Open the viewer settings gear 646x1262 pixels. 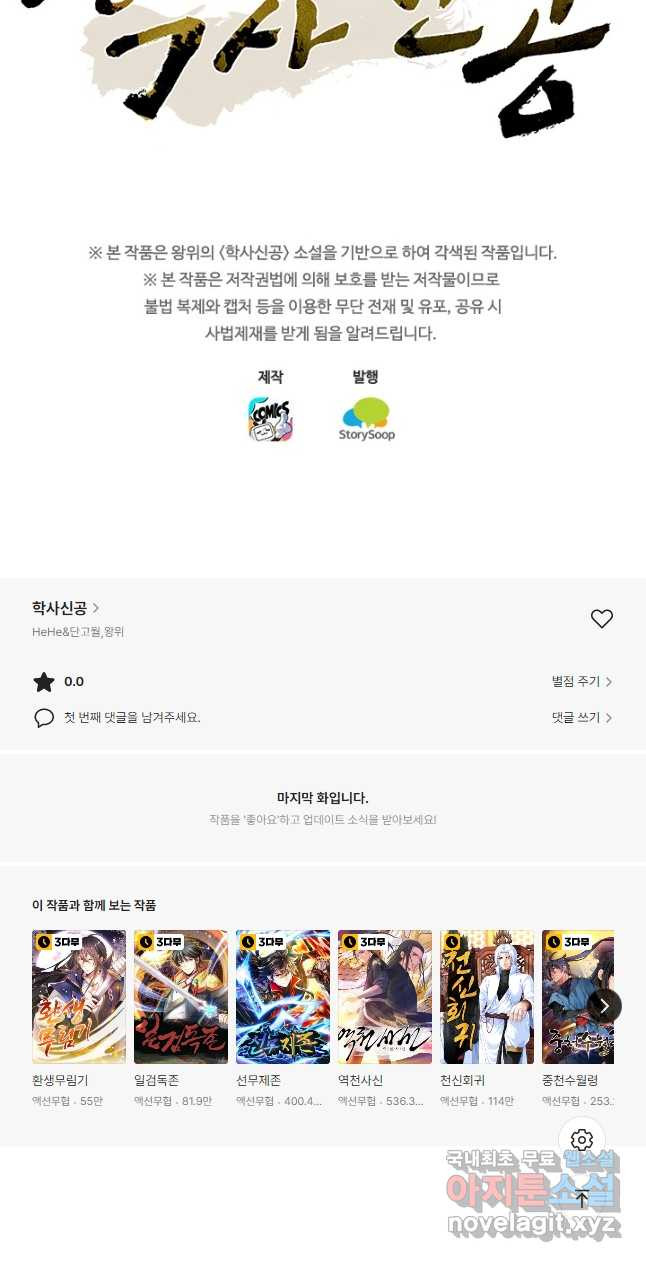pos(582,1141)
